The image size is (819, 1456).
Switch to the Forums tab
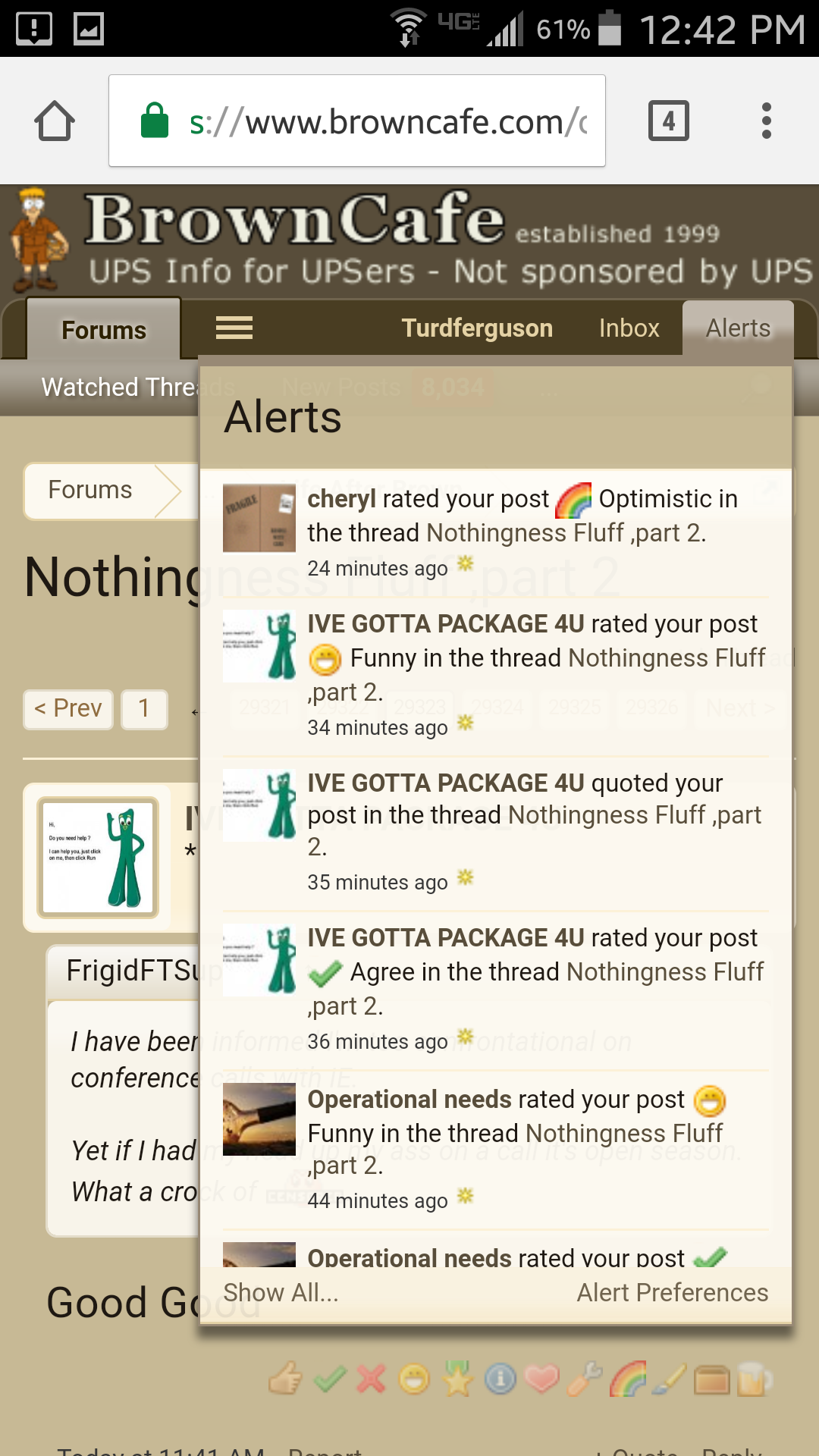pos(104,330)
